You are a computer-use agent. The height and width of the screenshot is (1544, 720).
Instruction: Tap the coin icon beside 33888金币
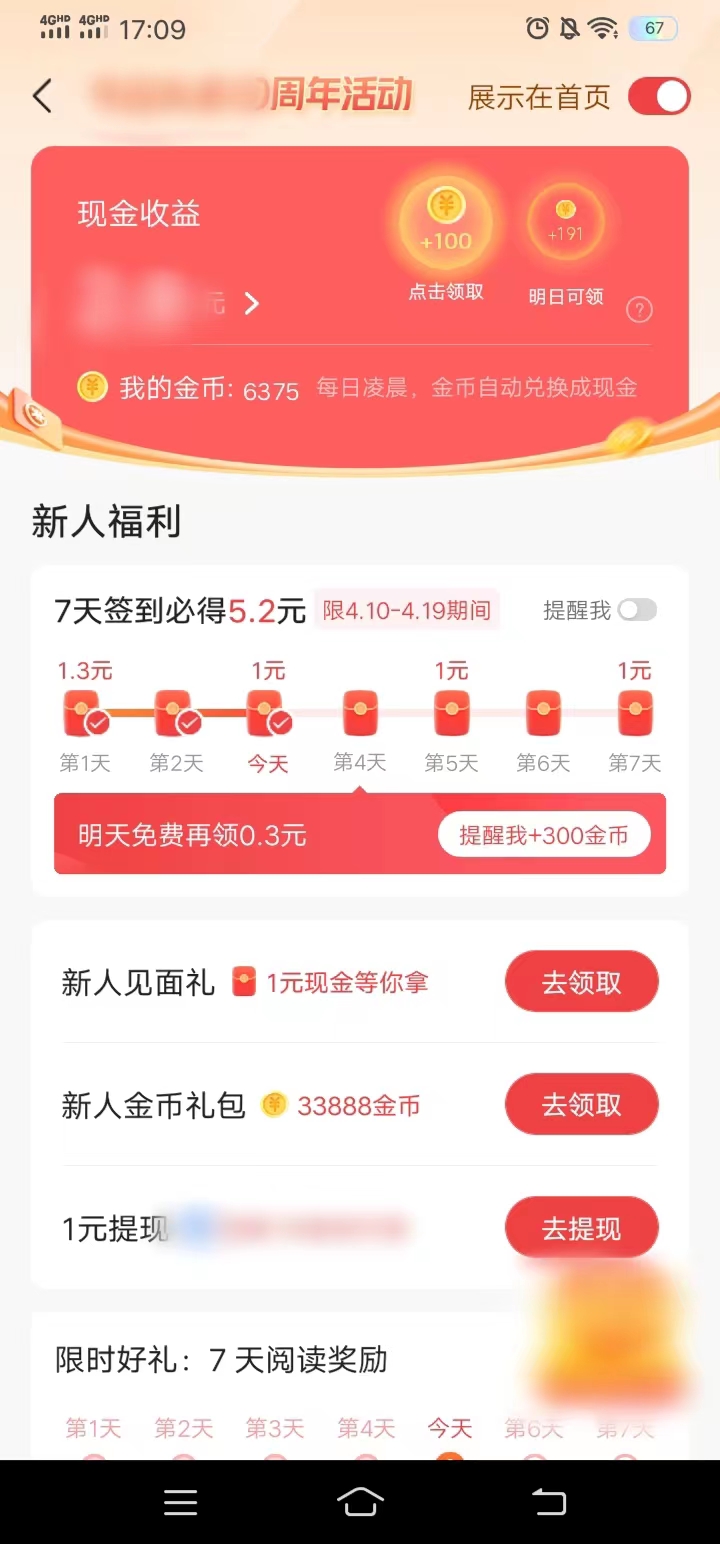point(275,1105)
